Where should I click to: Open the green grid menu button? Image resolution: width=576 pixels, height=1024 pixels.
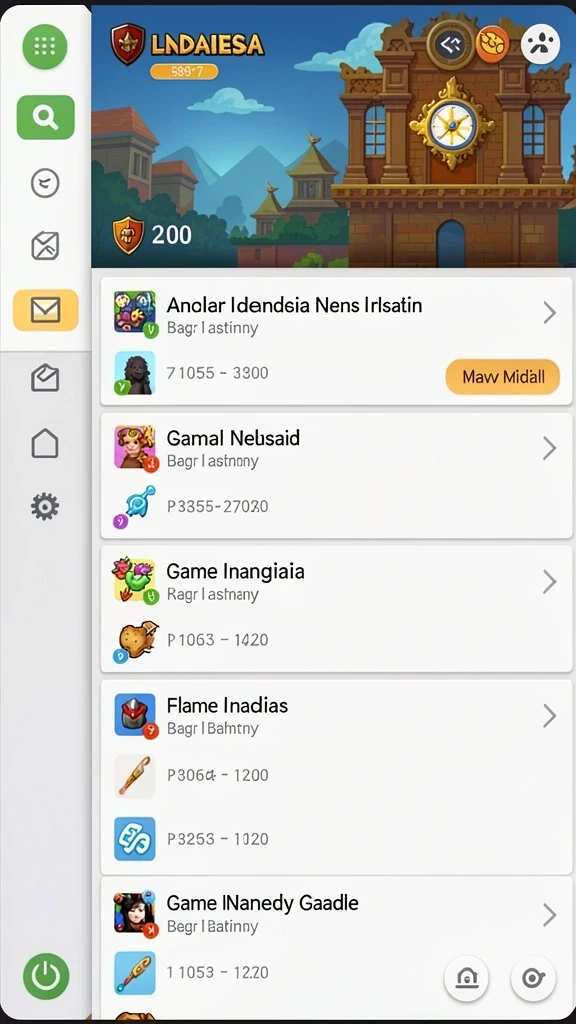45,46
